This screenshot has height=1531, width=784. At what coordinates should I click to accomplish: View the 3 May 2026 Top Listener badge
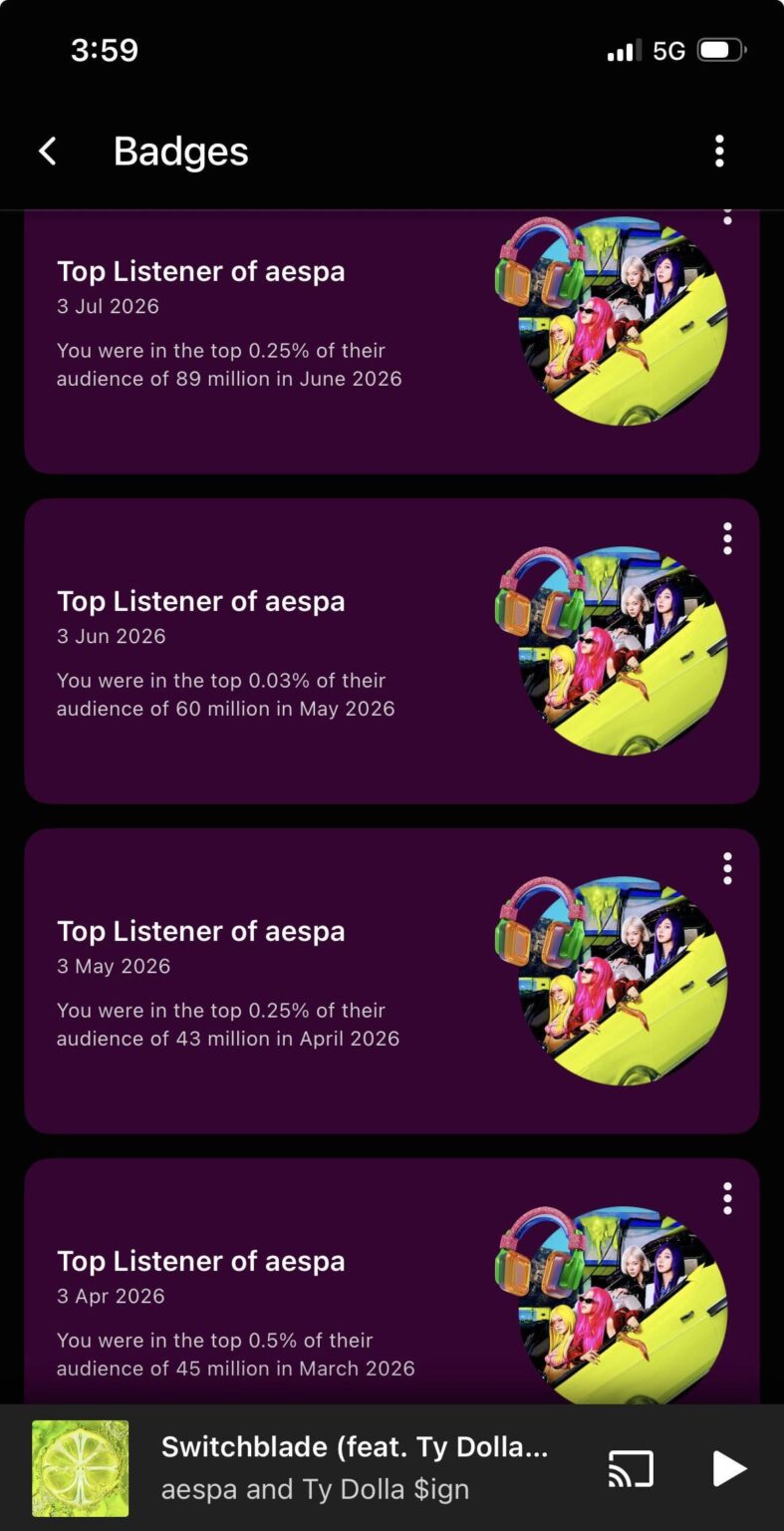tap(392, 981)
